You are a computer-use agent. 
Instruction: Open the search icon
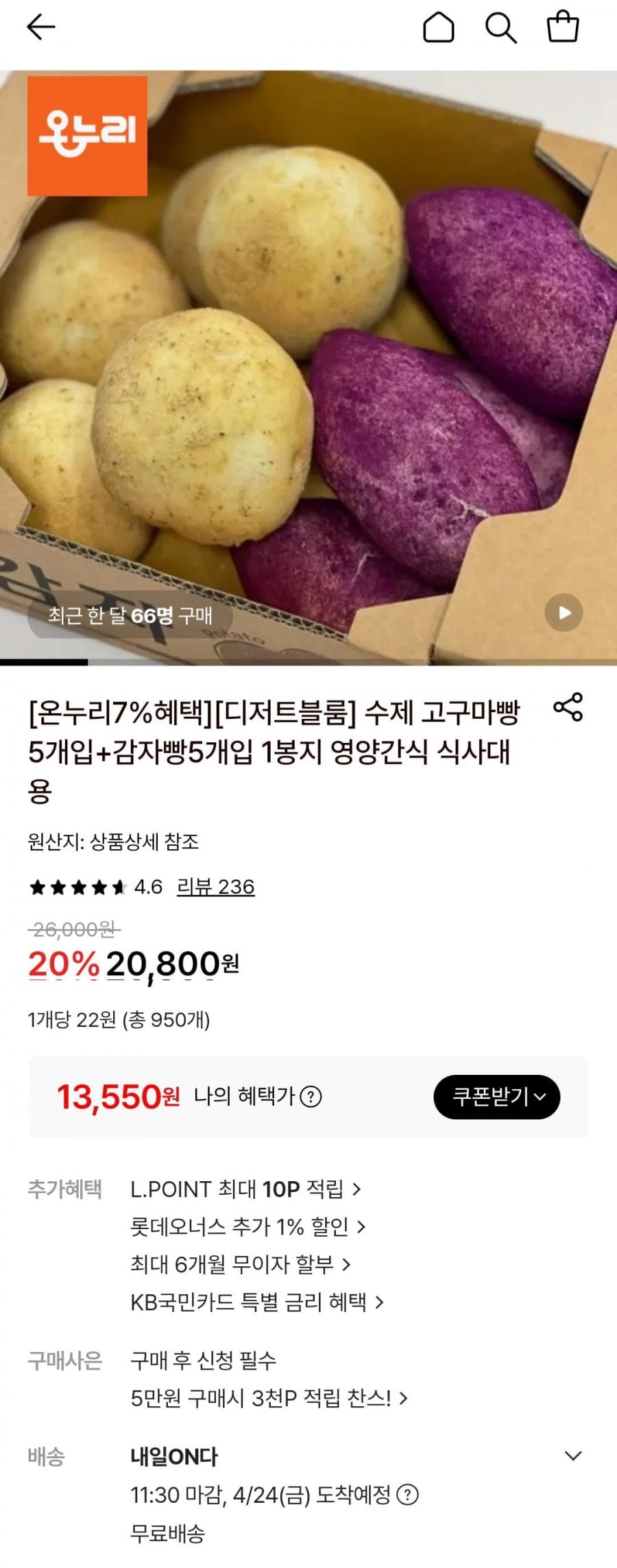click(502, 29)
